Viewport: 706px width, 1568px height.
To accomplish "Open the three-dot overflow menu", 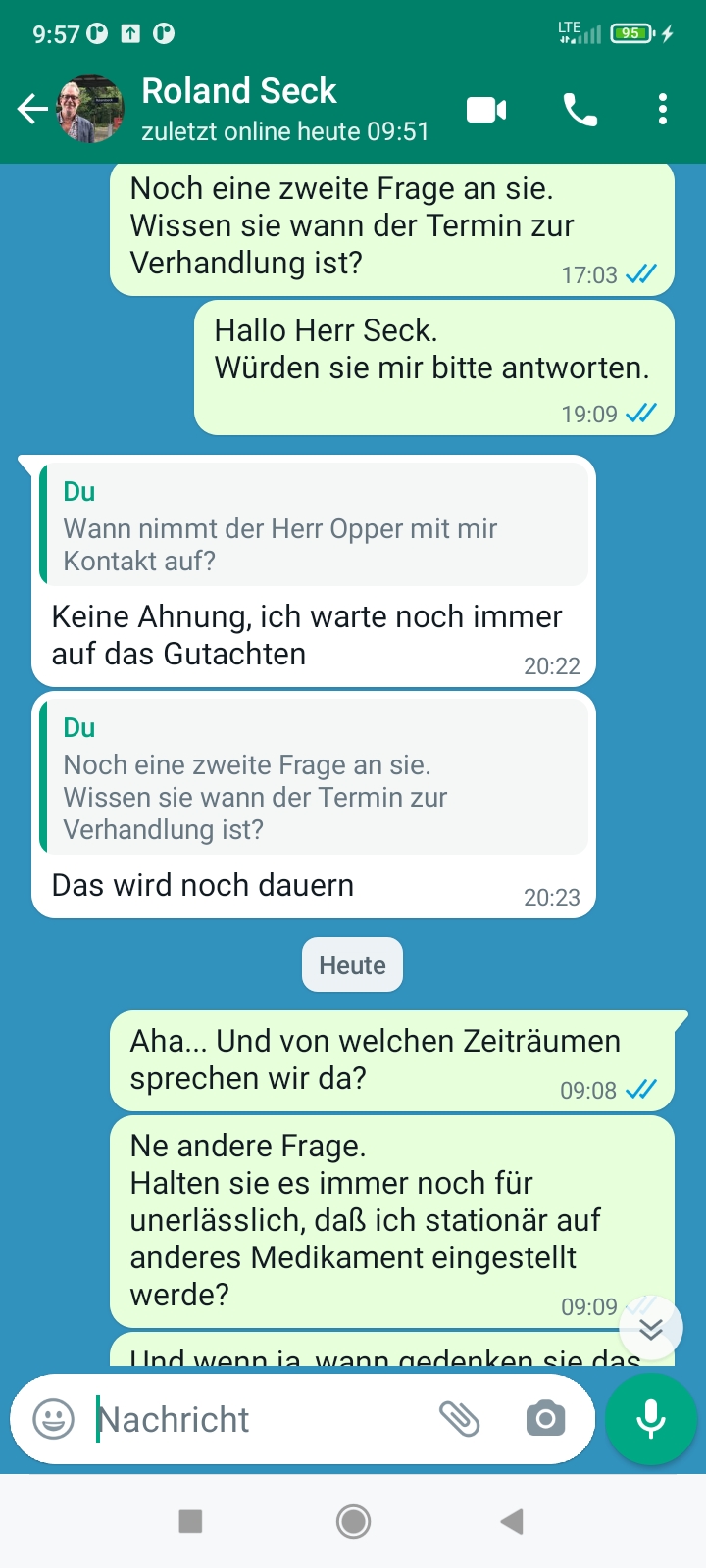I will (x=663, y=109).
